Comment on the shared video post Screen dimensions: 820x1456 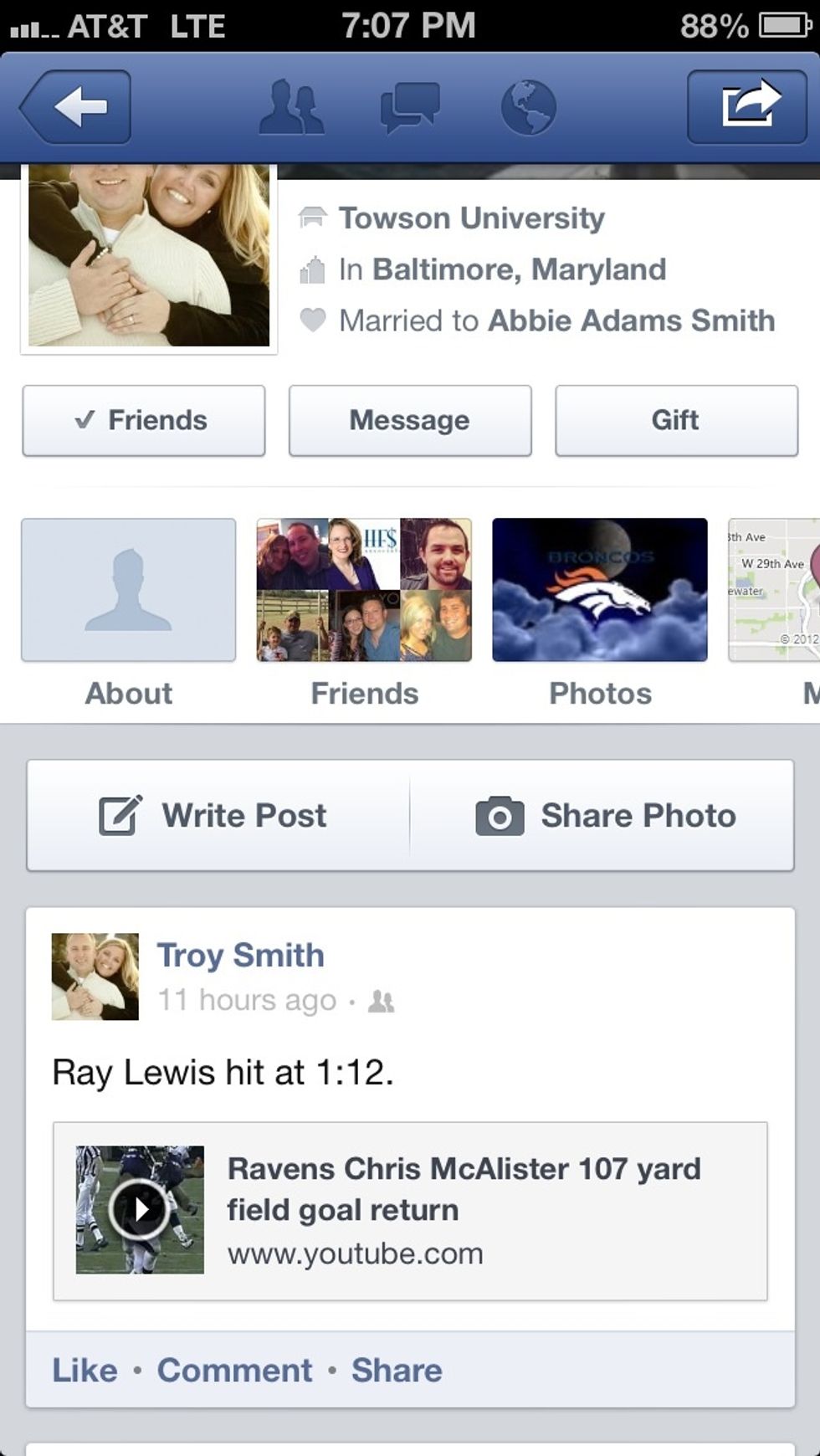(x=234, y=1370)
